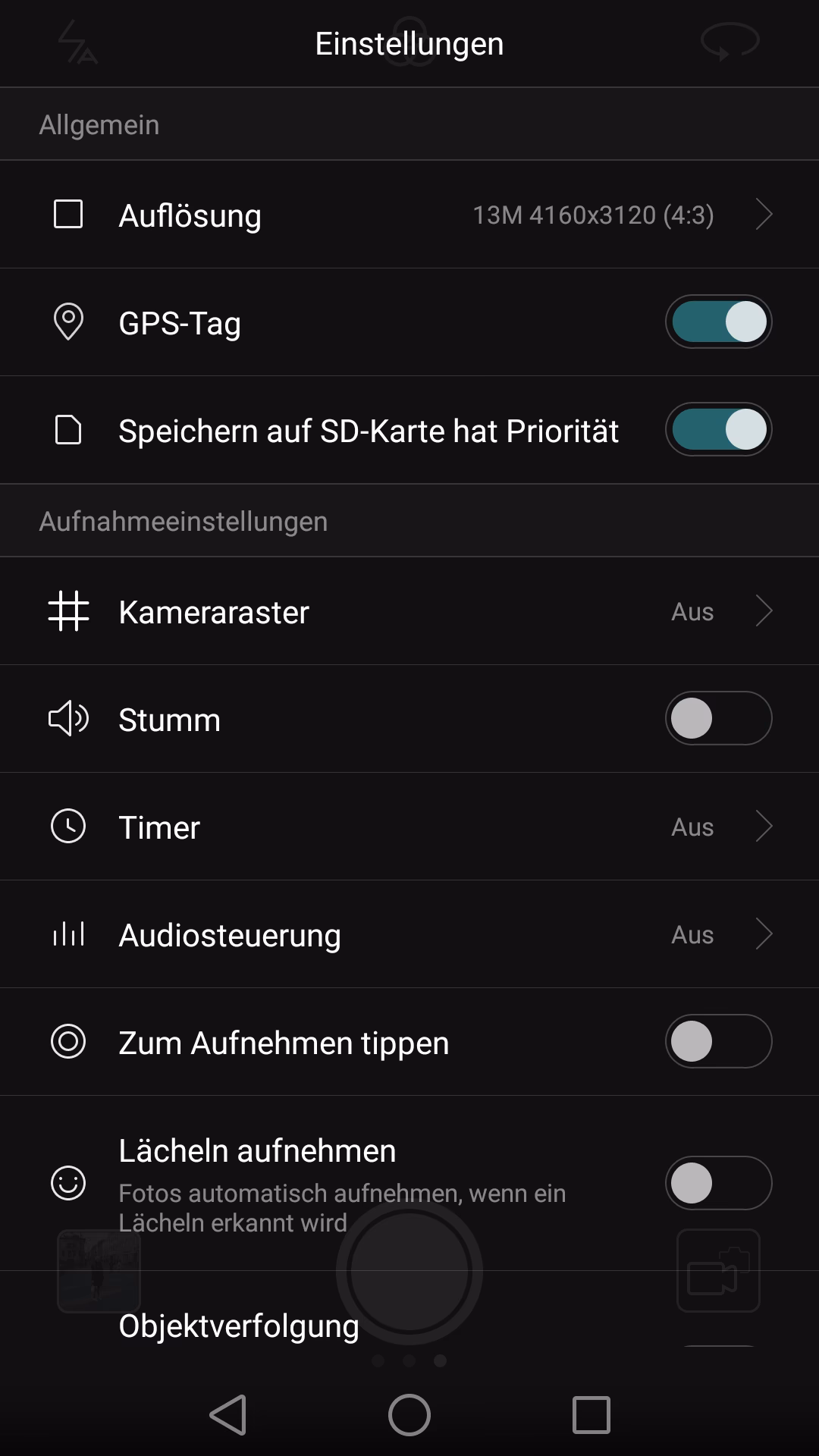Select the Objektverfolgung entry
The width and height of the screenshot is (819, 1456).
point(239,1326)
